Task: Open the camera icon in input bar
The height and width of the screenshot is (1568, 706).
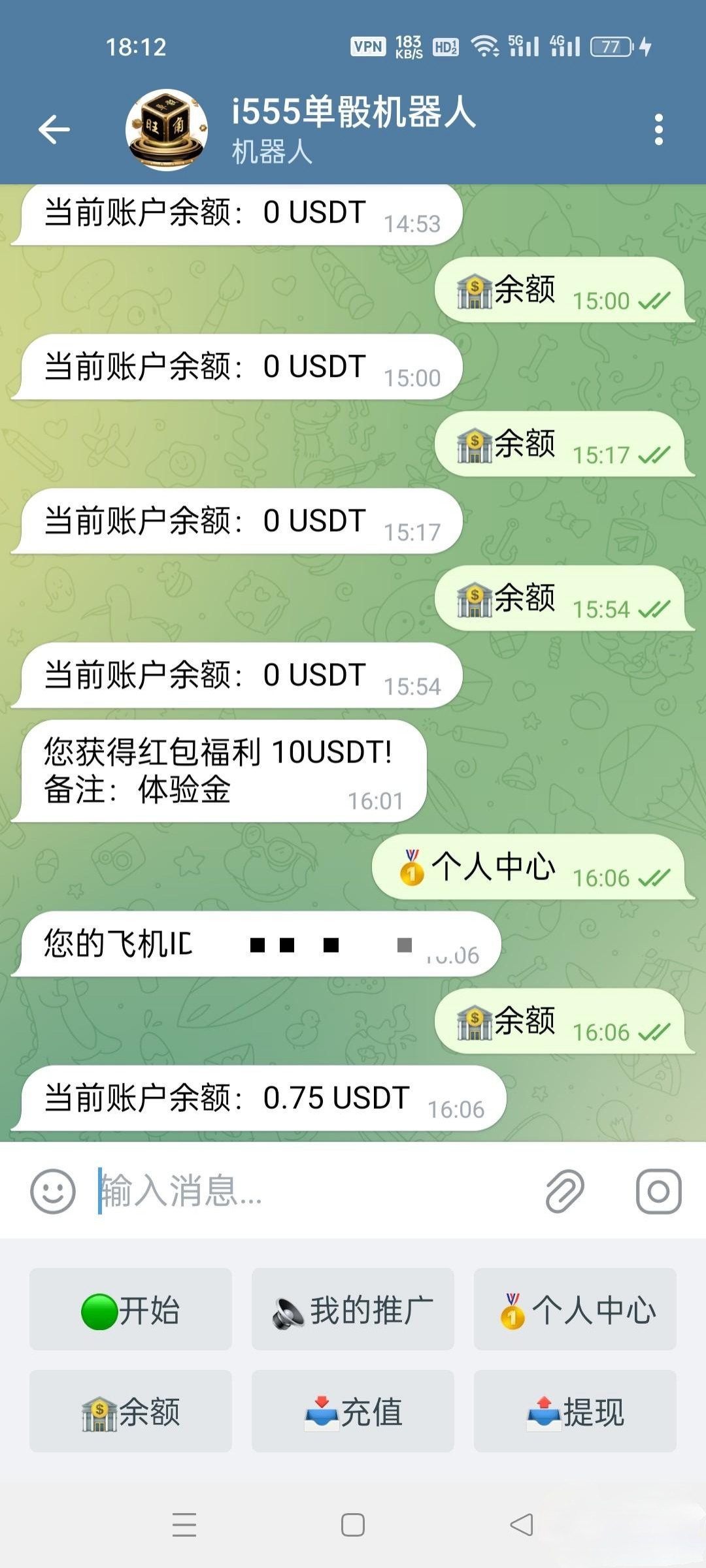Action: (x=658, y=1191)
